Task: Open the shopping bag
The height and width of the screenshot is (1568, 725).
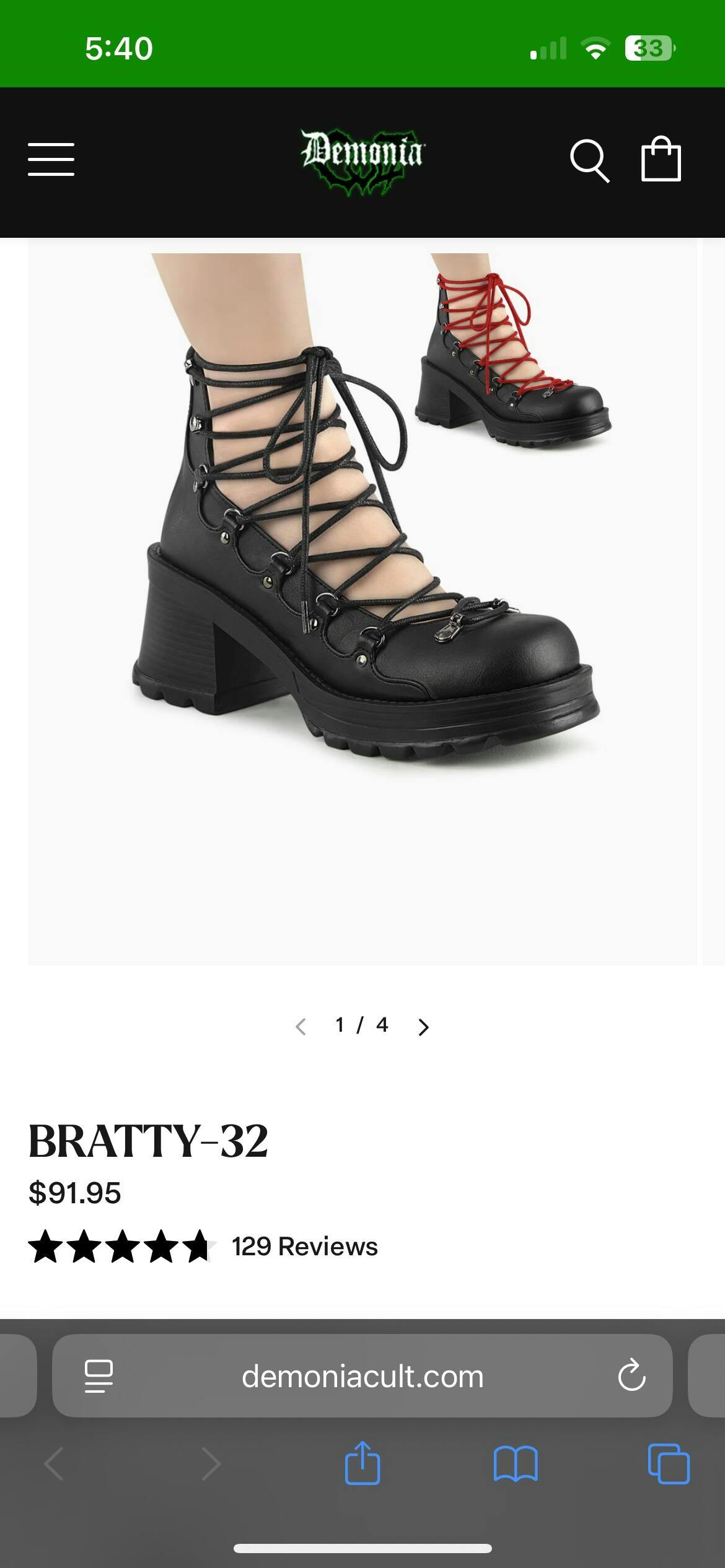Action: [x=661, y=160]
